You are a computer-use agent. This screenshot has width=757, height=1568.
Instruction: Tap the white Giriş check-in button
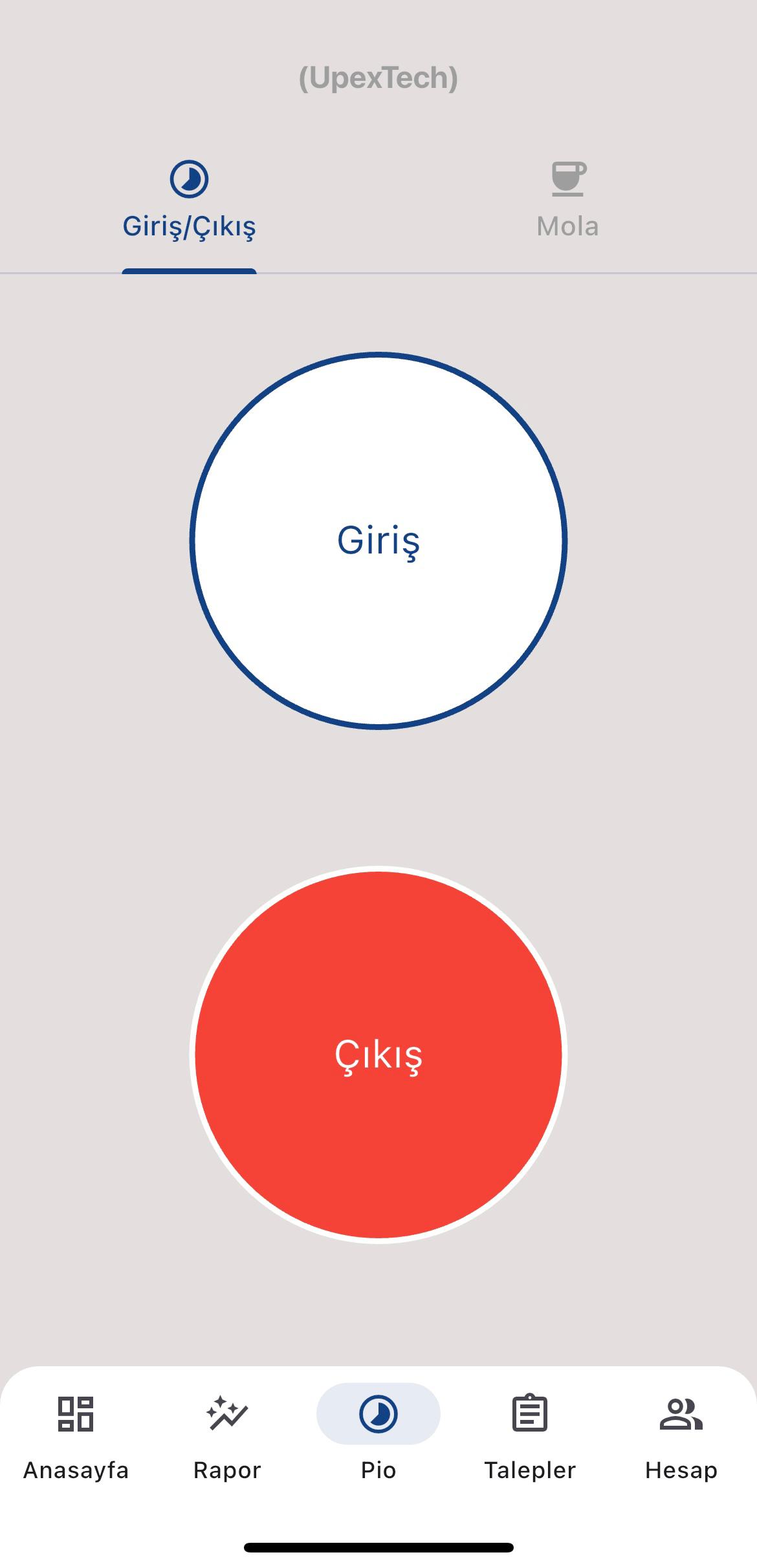[378, 541]
